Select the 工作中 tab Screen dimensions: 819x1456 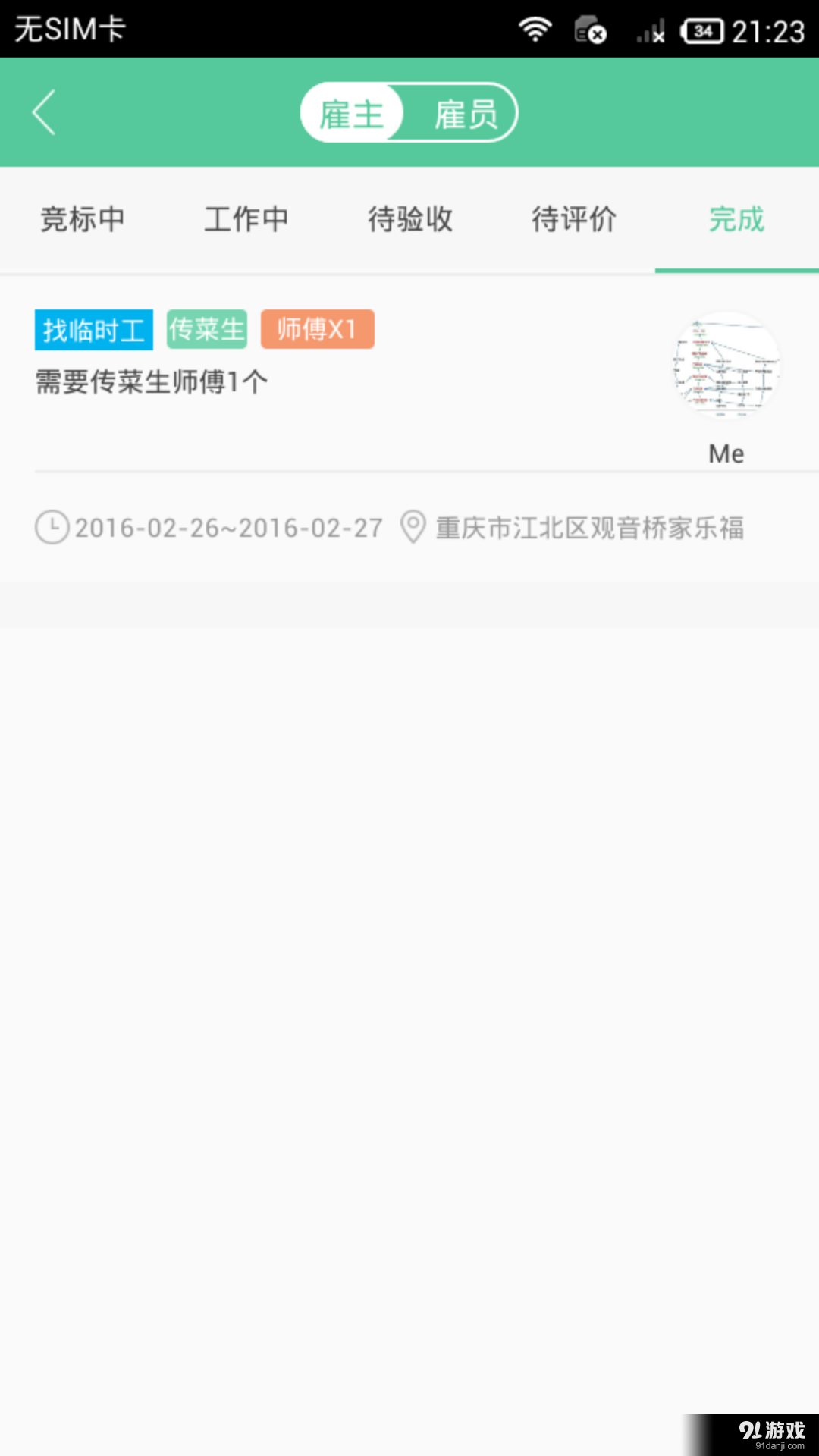[x=246, y=220]
